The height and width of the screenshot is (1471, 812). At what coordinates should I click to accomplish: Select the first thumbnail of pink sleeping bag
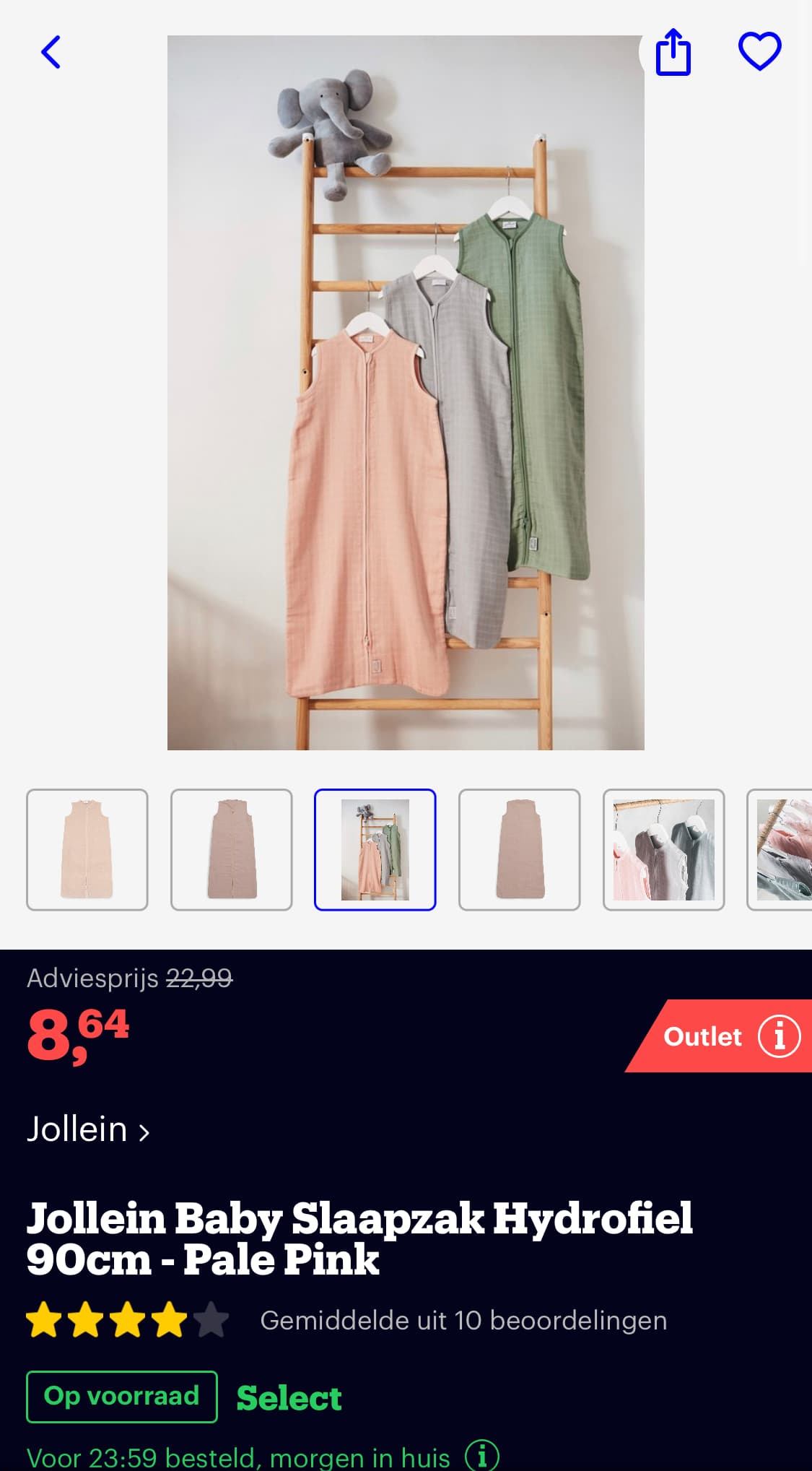tap(87, 849)
